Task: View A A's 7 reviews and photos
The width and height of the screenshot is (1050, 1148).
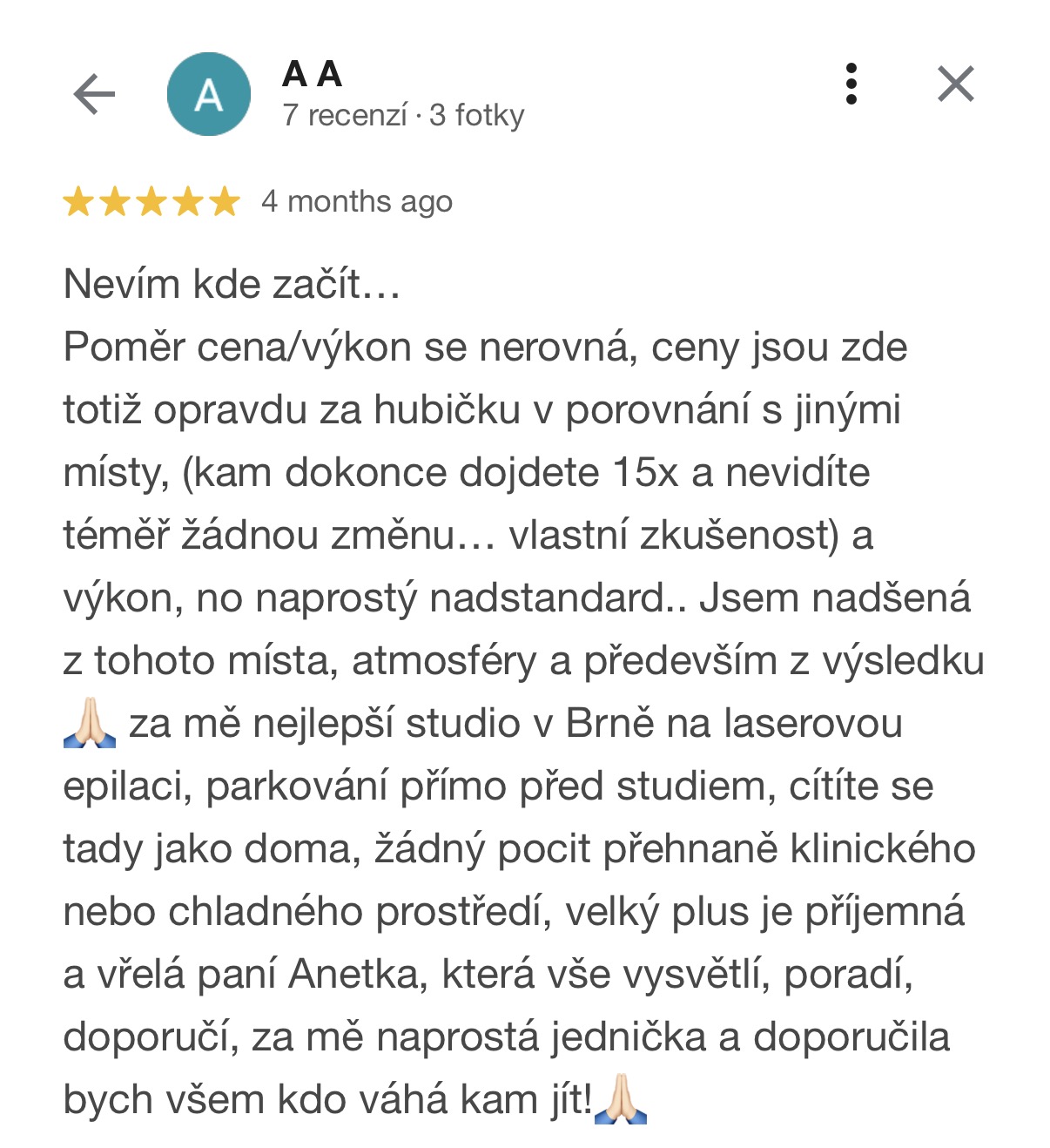Action: point(403,115)
